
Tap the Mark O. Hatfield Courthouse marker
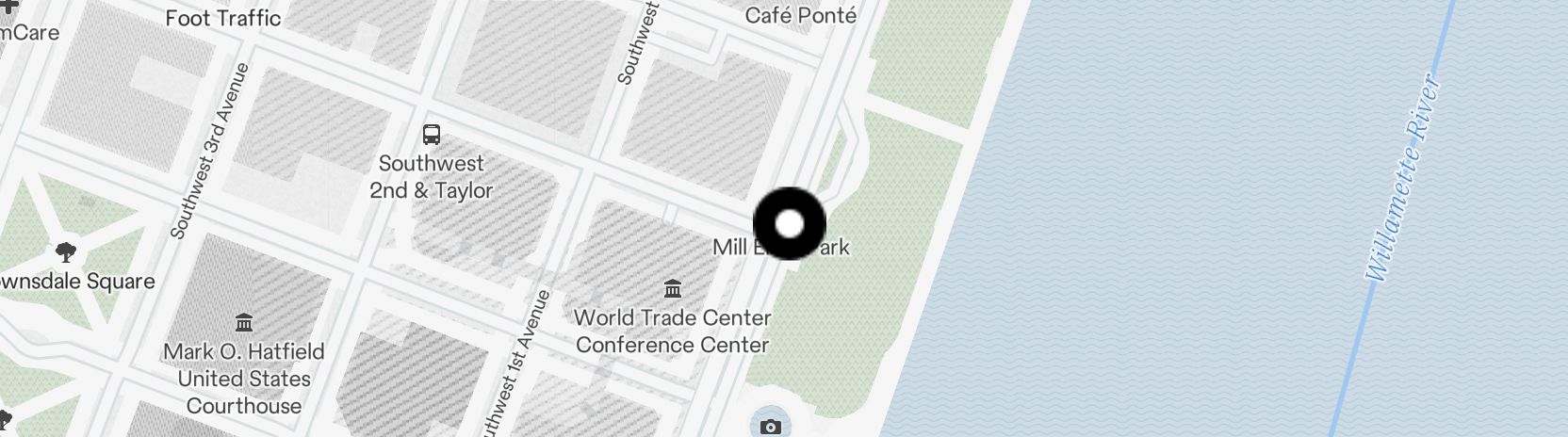tap(245, 323)
